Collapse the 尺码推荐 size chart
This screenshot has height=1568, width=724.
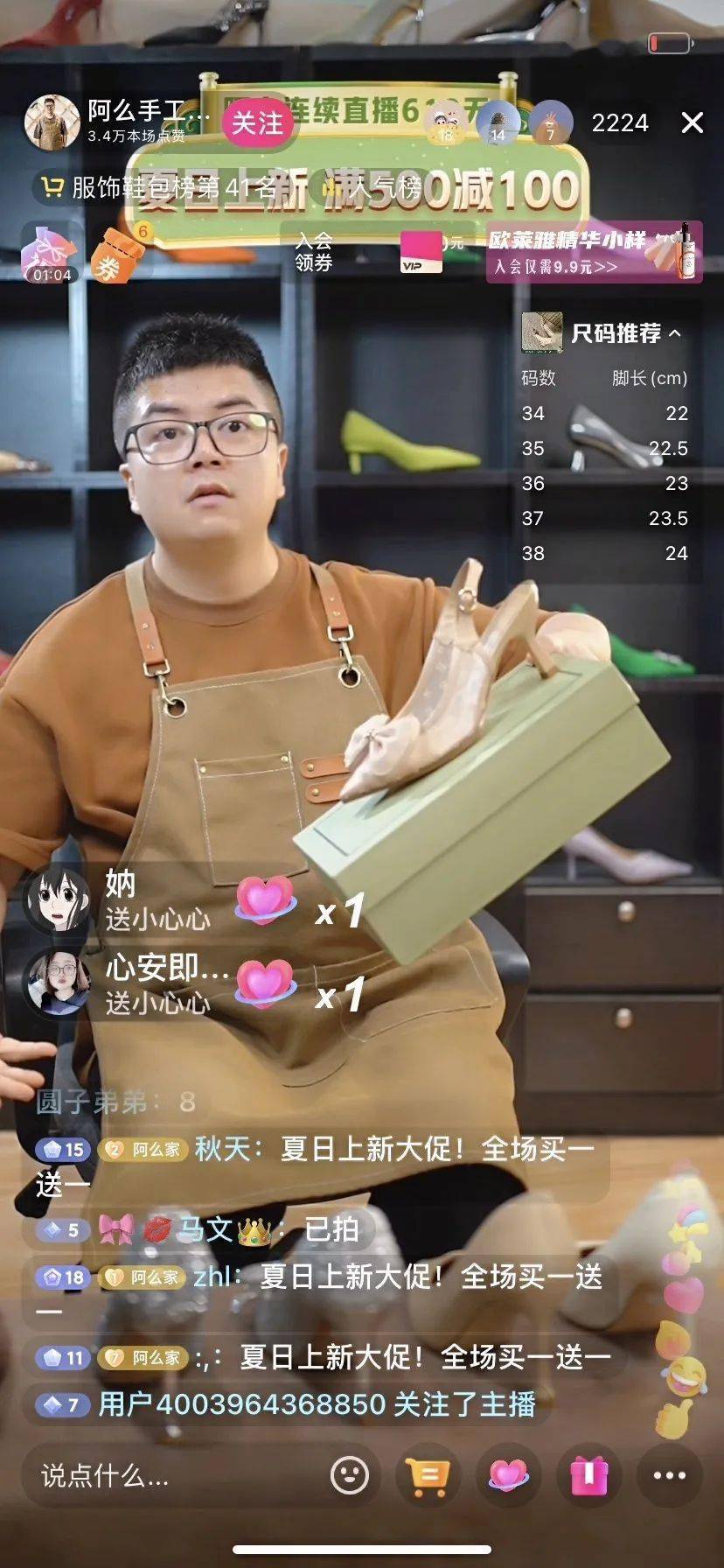tap(675, 333)
